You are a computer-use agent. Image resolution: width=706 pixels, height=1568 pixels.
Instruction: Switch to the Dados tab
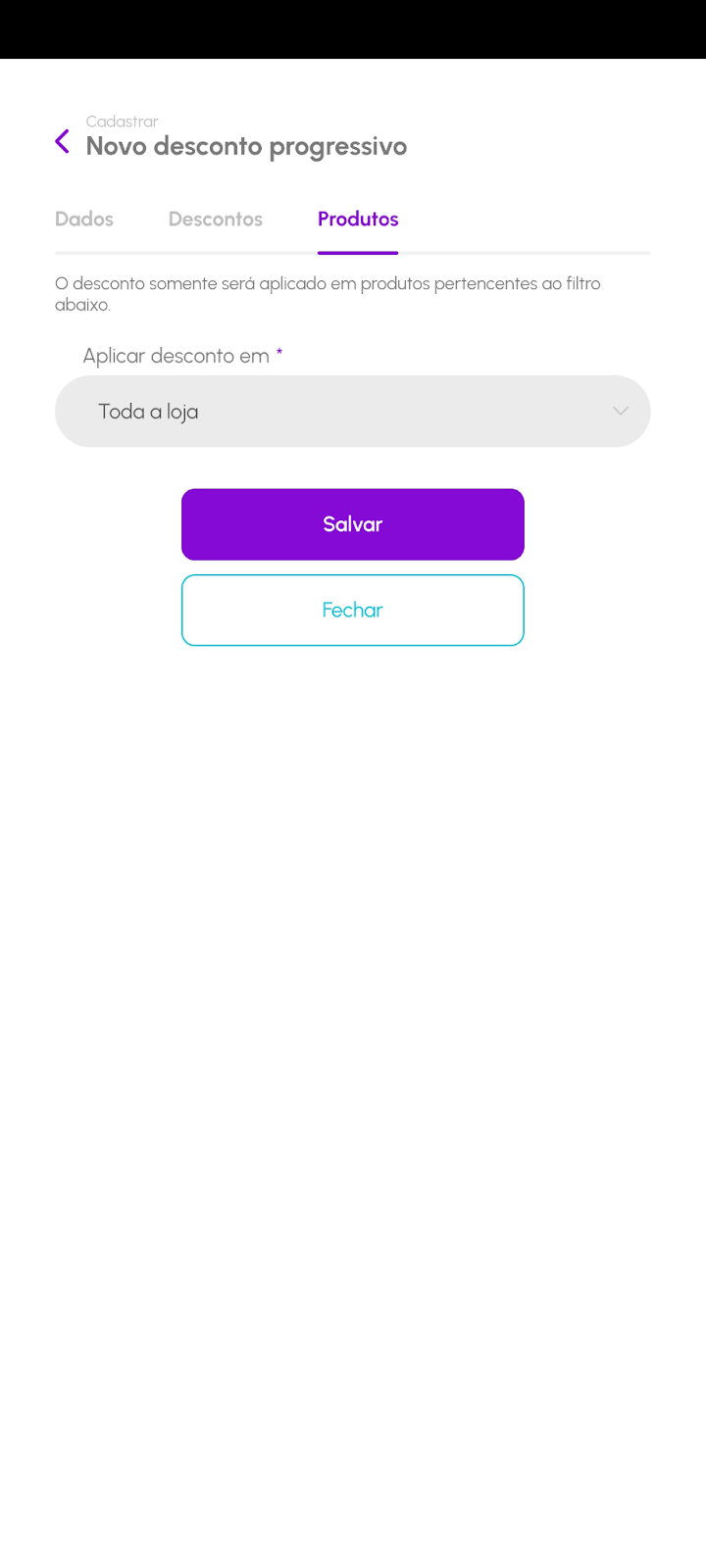(84, 219)
